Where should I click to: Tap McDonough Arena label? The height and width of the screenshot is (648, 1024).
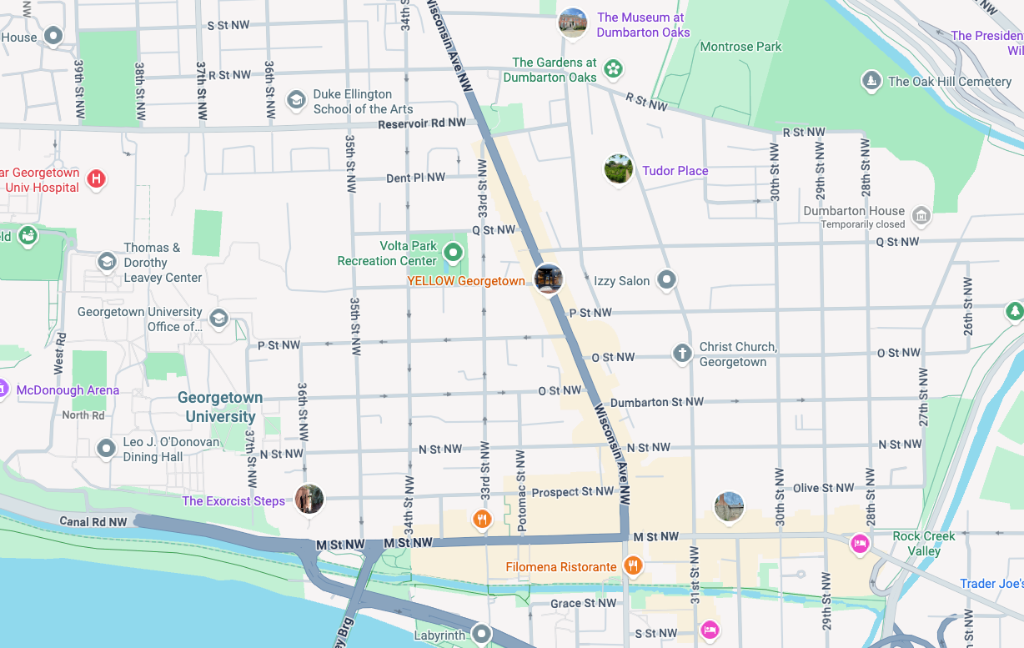(x=68, y=390)
